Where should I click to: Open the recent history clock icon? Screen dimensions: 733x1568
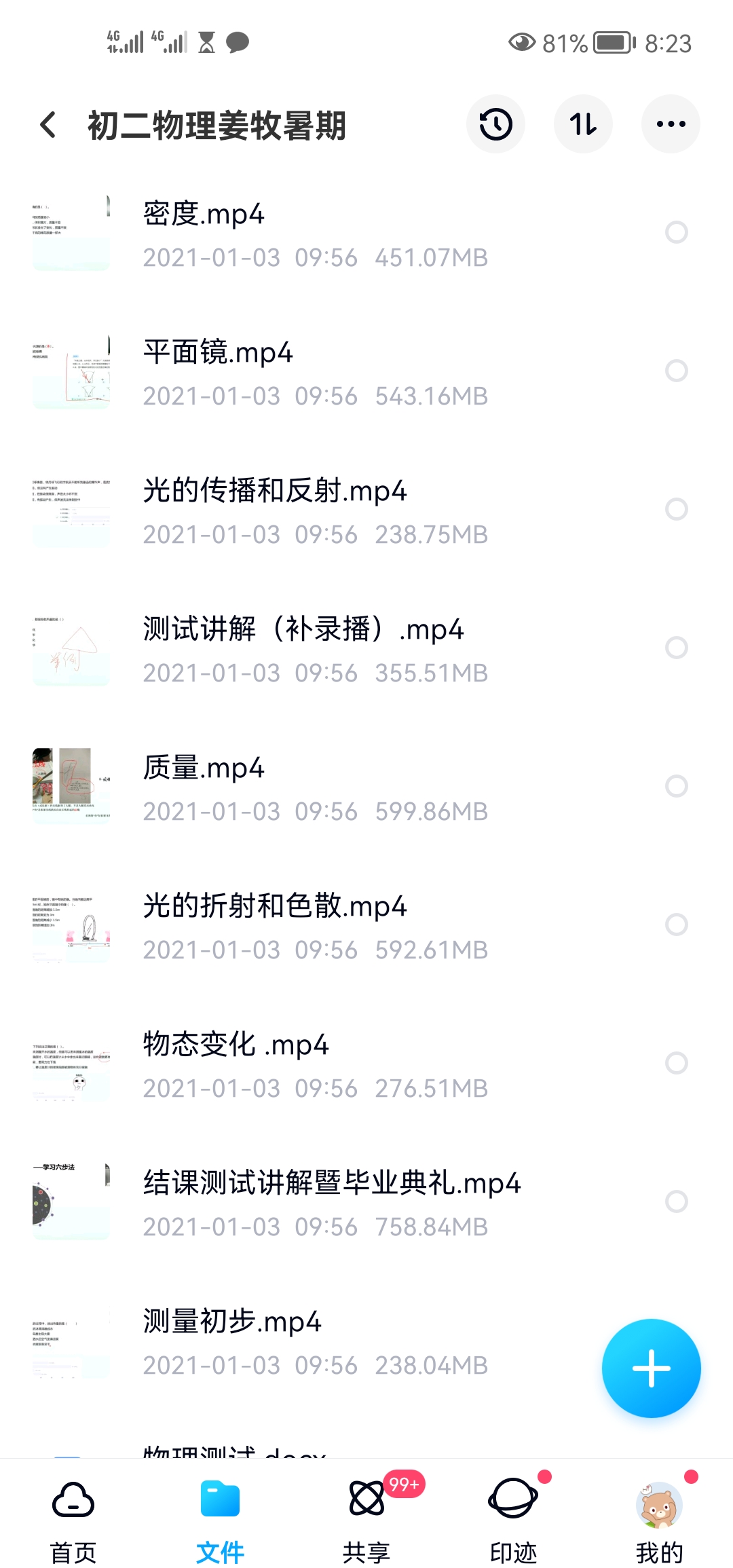point(495,124)
